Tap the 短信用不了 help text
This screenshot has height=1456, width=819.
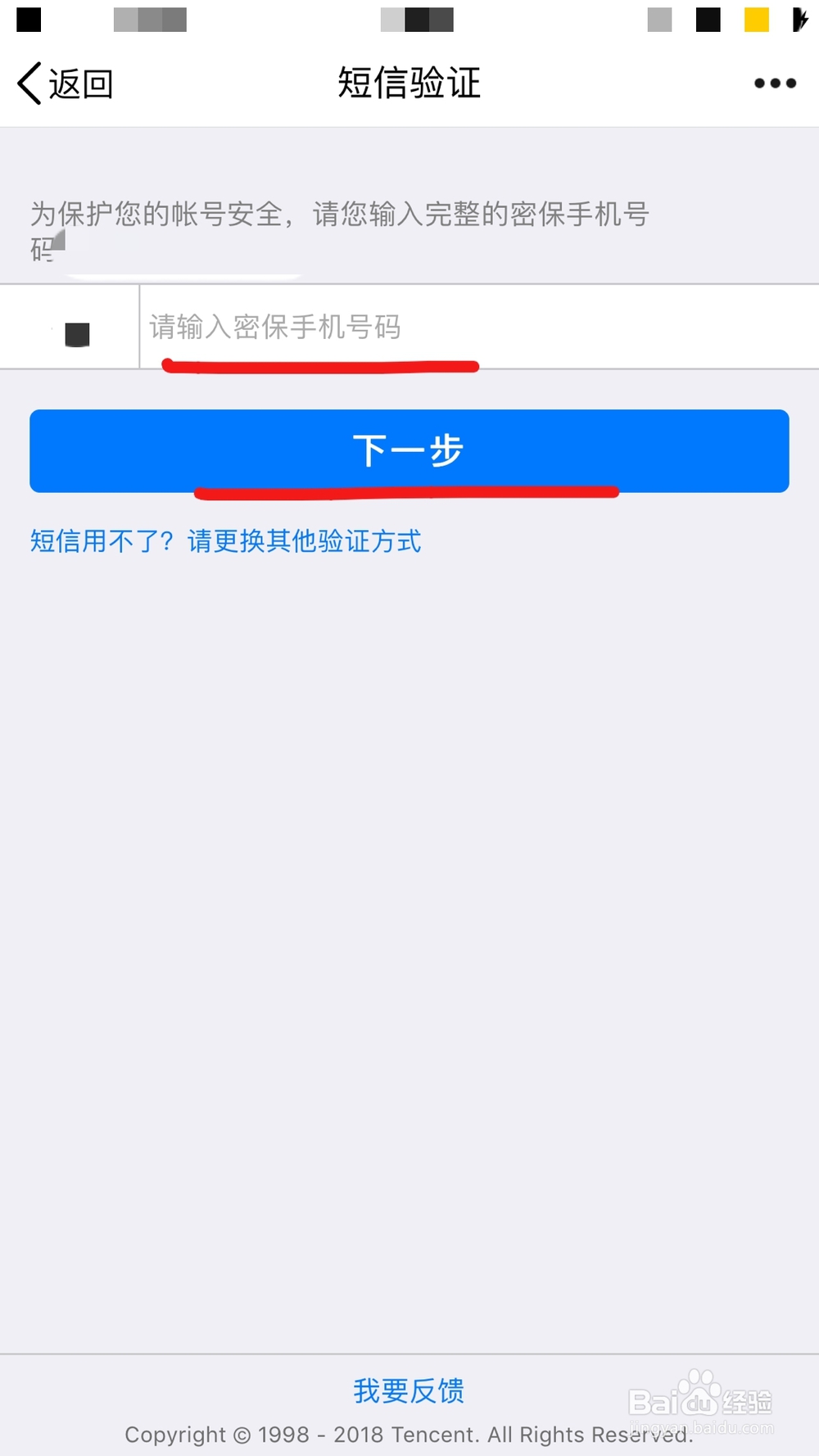pos(98,542)
